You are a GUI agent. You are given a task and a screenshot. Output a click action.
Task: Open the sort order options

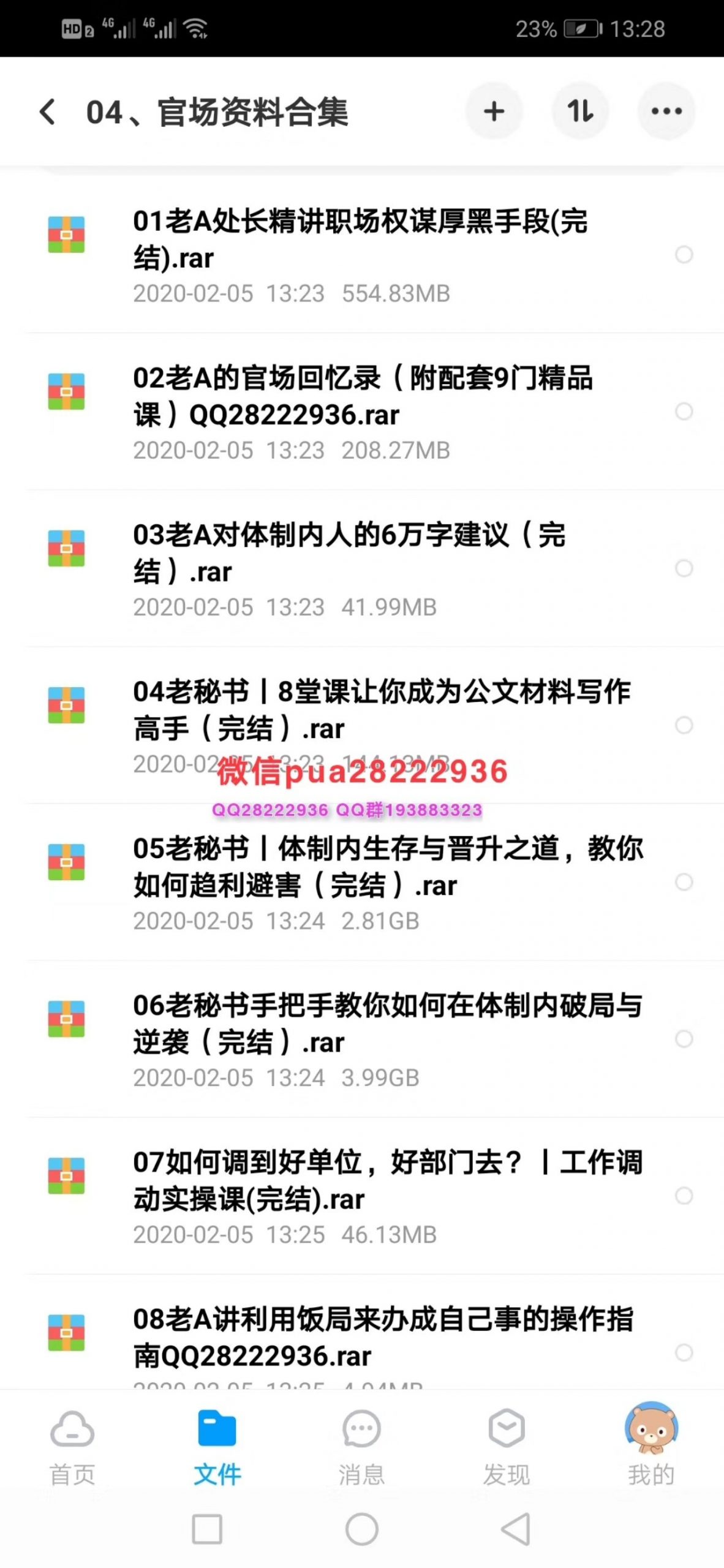(580, 111)
